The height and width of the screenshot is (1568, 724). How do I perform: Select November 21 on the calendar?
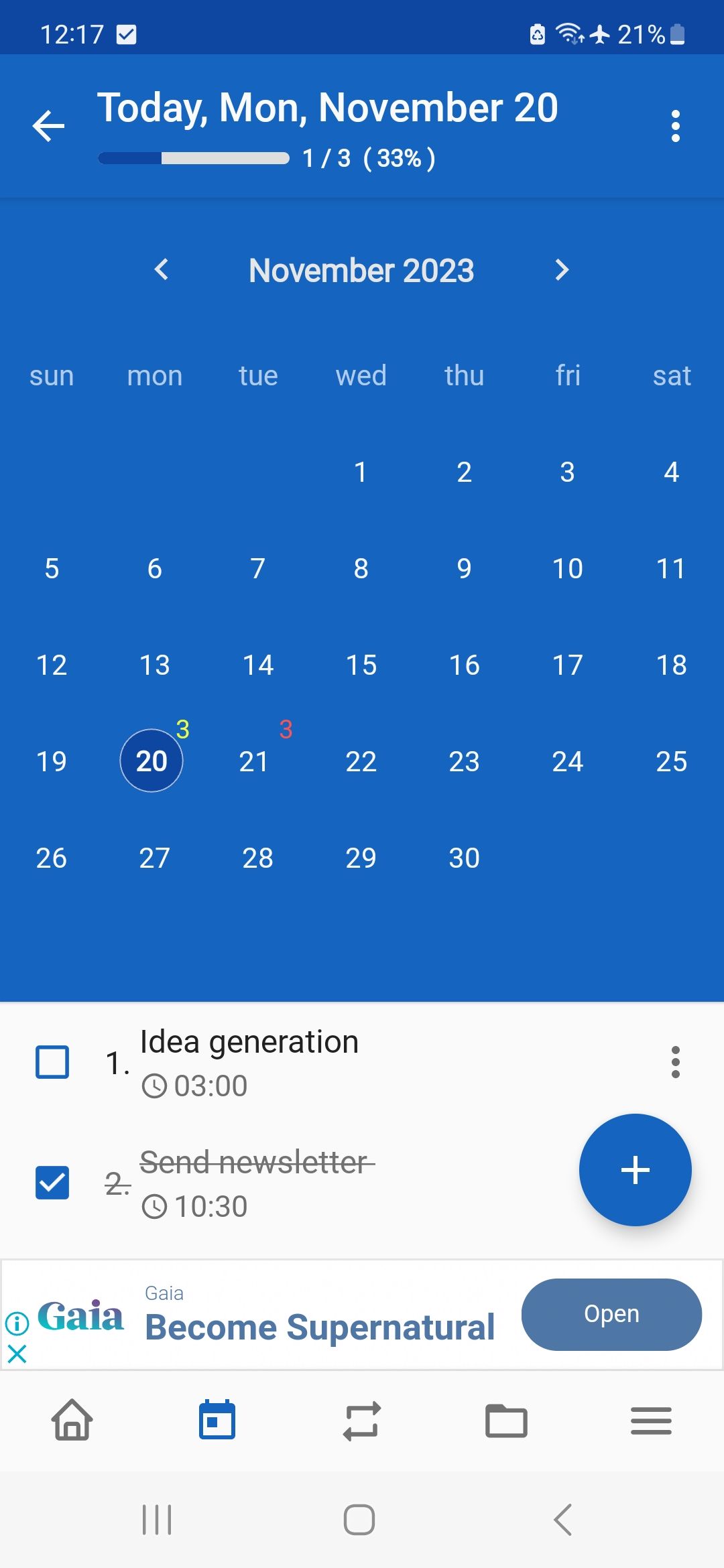pyautogui.click(x=254, y=761)
